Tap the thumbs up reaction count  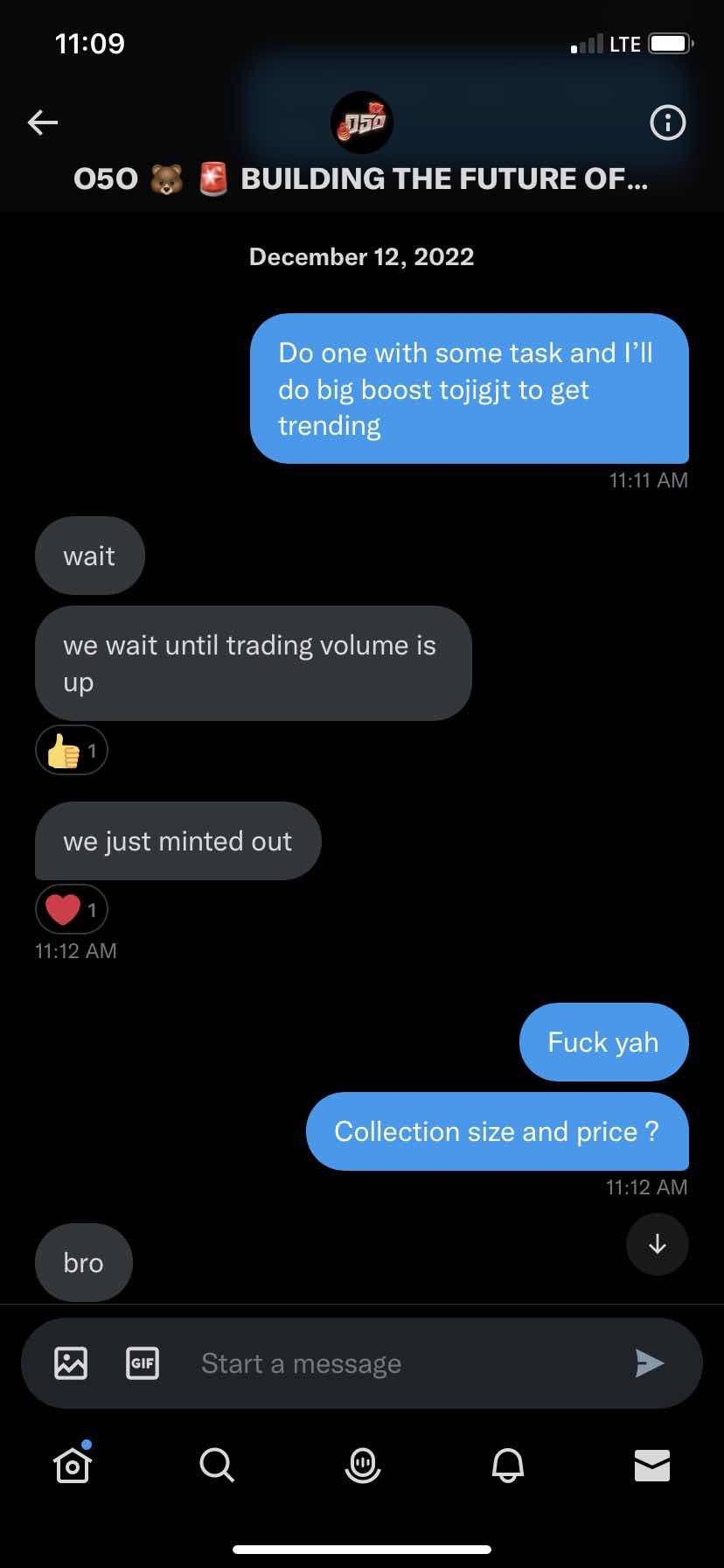click(x=72, y=750)
